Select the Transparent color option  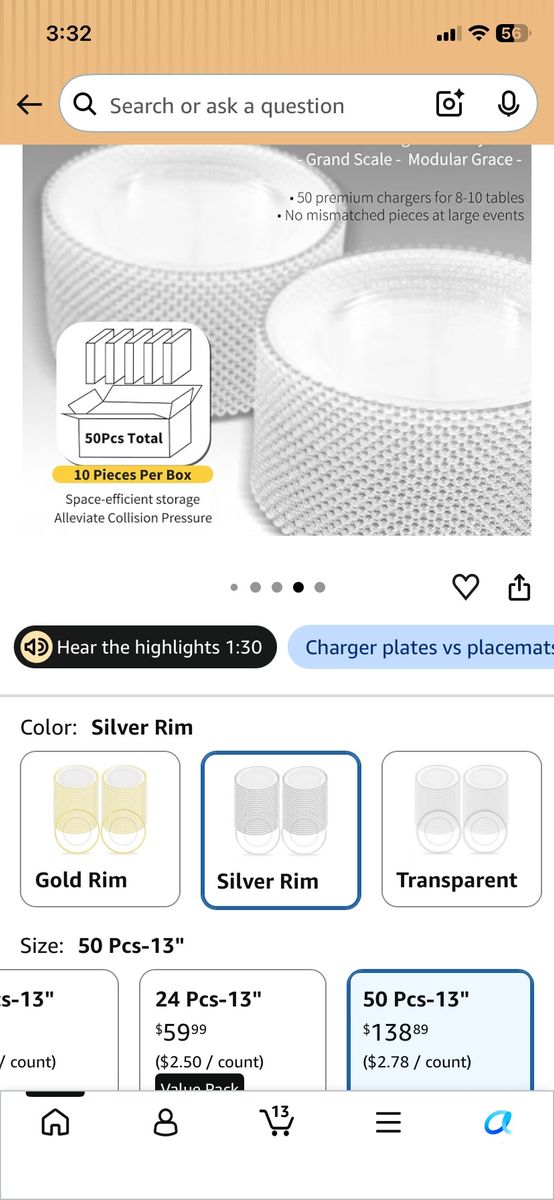point(461,829)
